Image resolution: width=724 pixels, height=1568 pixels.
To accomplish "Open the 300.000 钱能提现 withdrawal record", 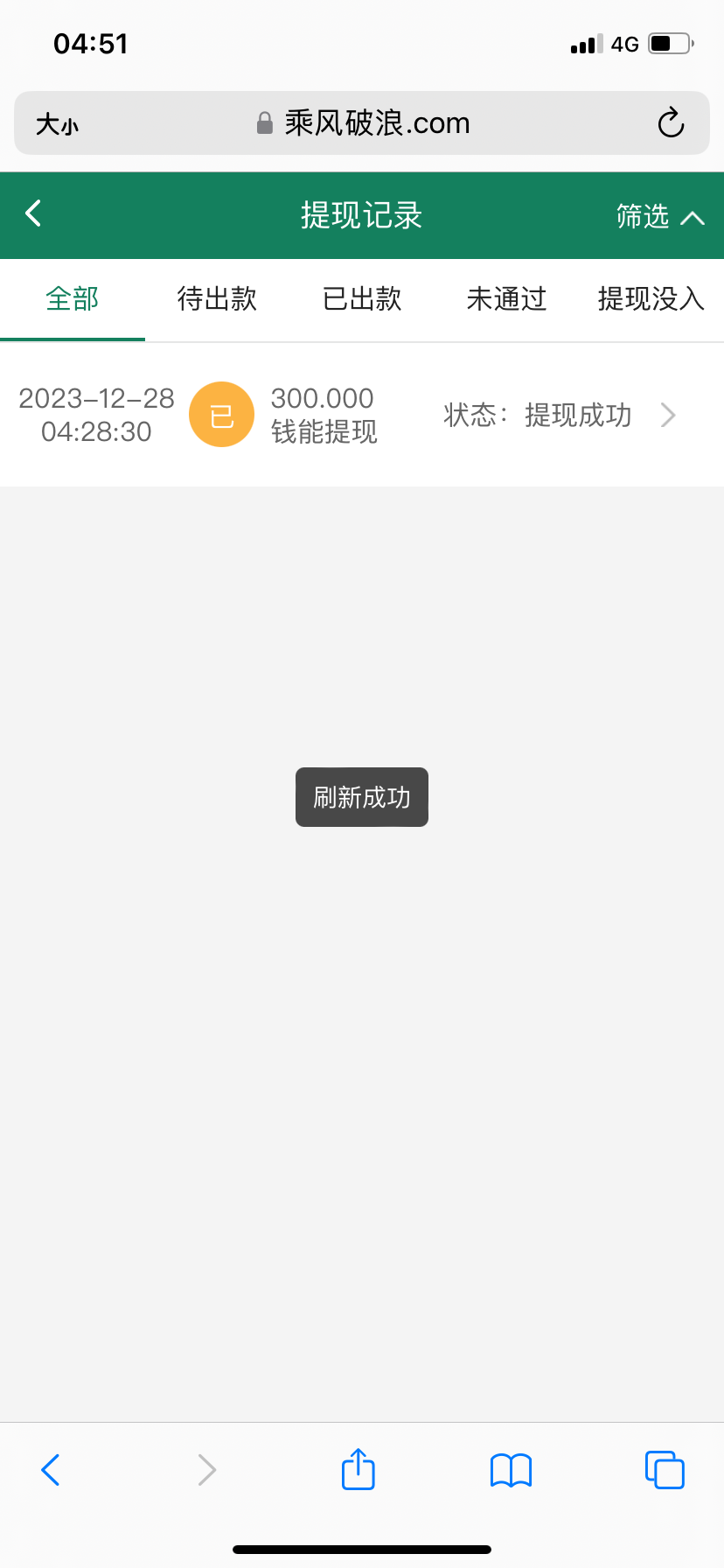I will click(x=362, y=415).
